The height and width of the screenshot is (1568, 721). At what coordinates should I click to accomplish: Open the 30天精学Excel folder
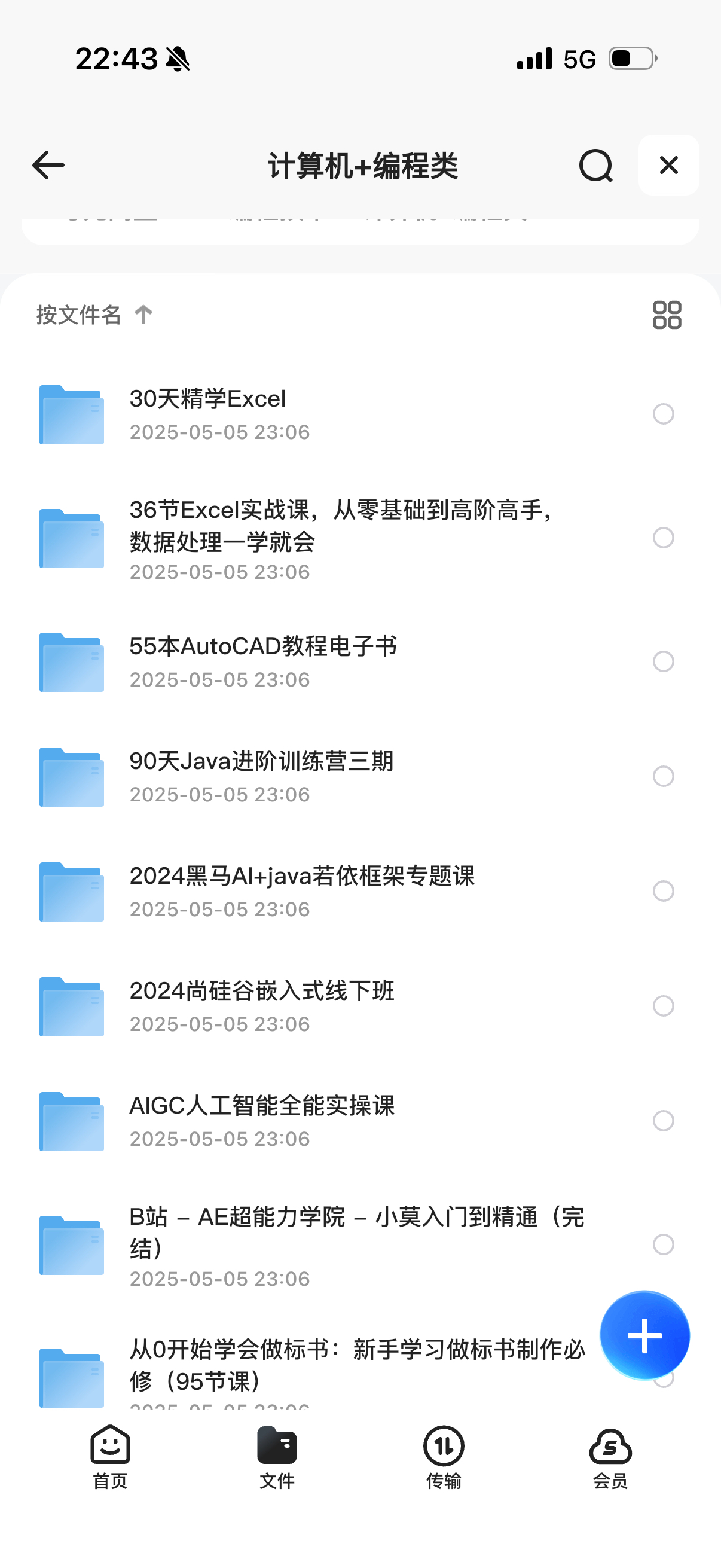click(x=207, y=399)
